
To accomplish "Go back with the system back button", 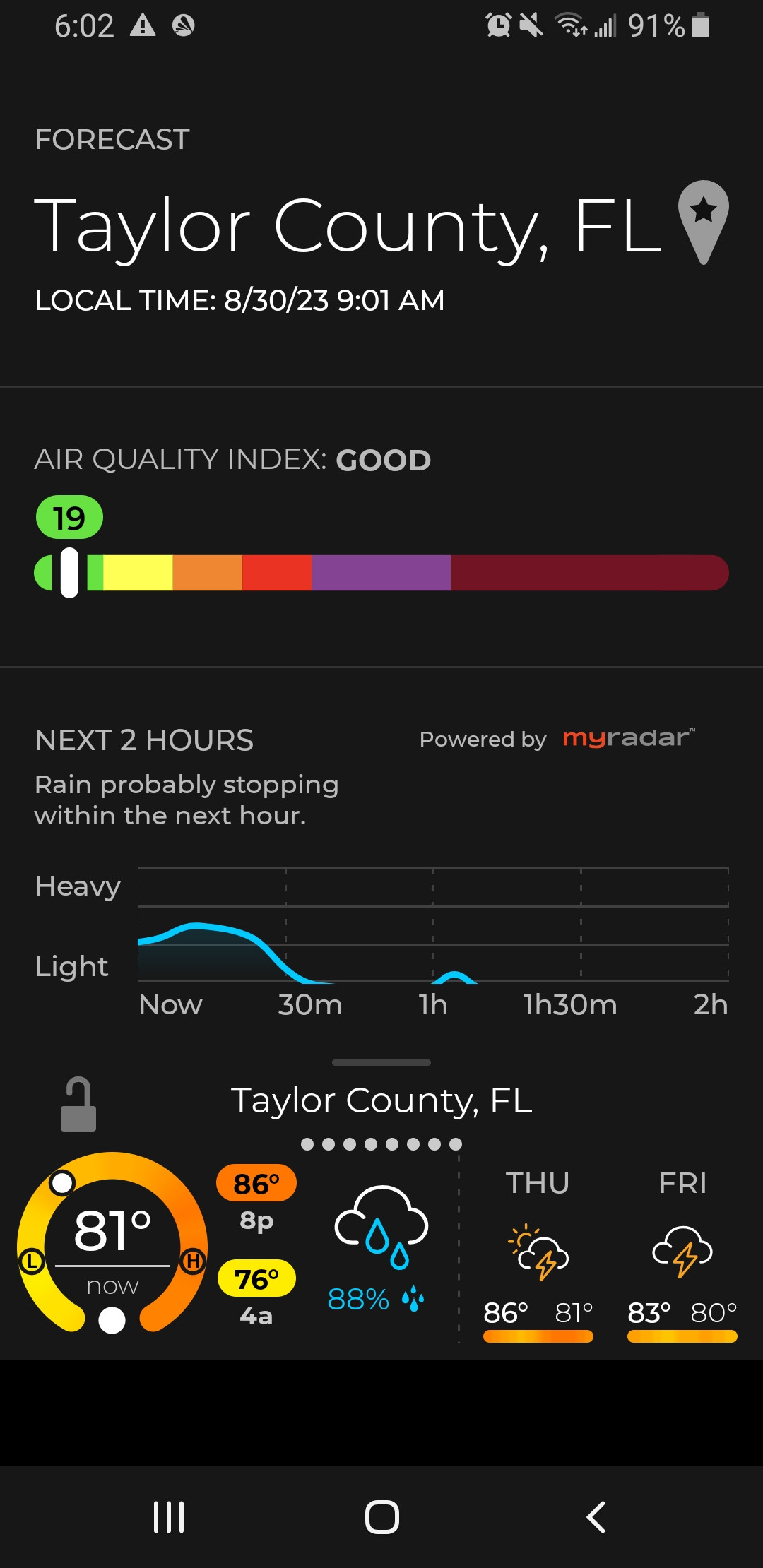I will coord(596,1516).
